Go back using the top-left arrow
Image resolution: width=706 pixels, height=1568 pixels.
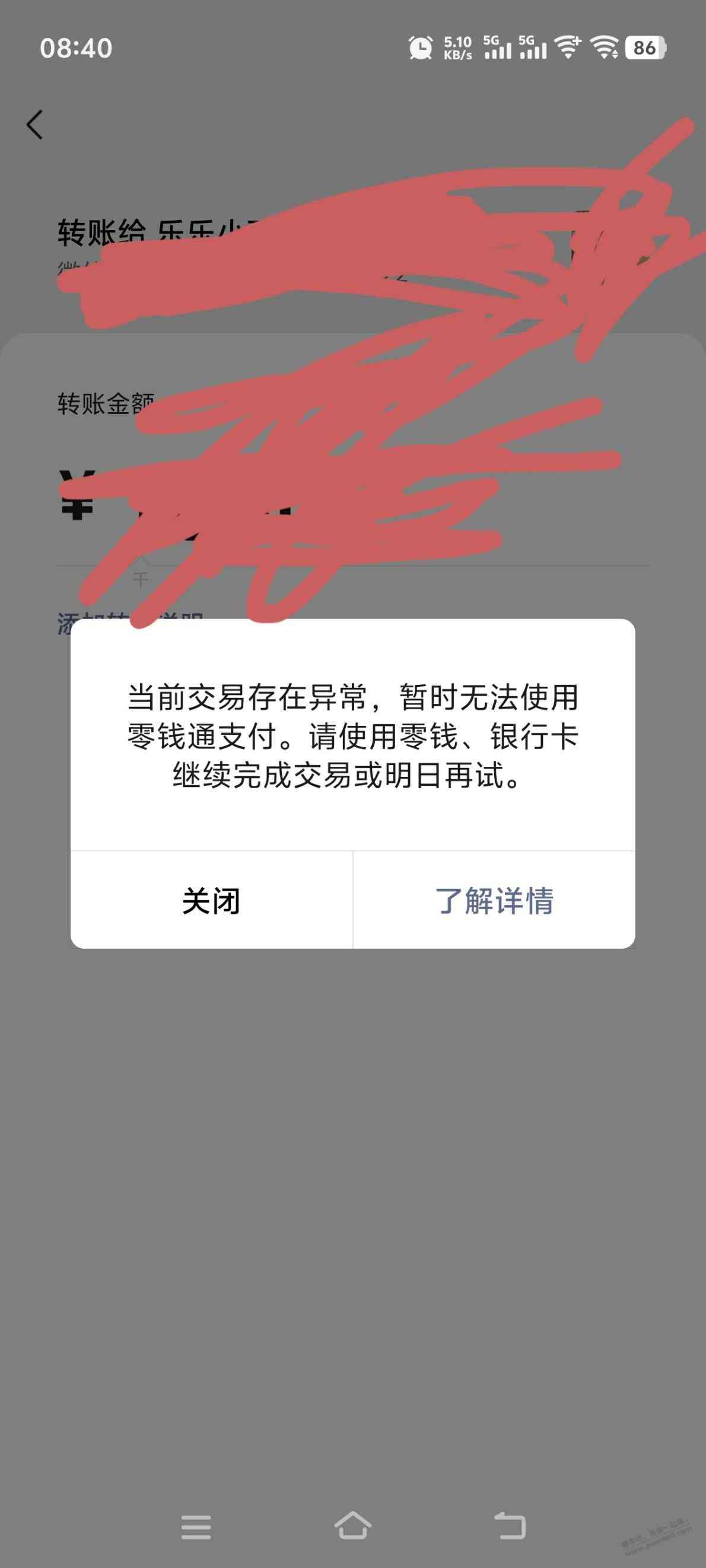pos(36,125)
